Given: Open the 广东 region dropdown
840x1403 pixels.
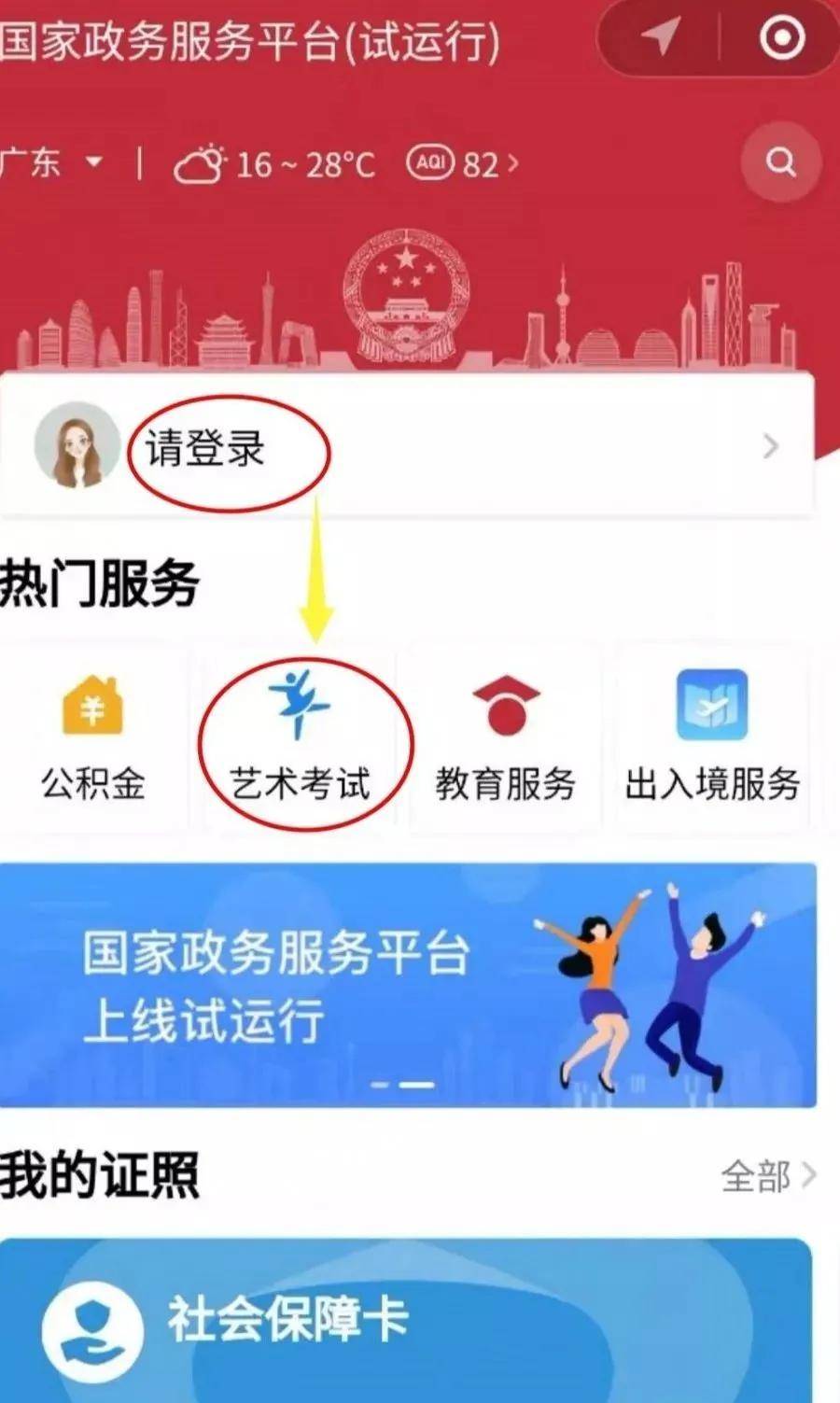Looking at the screenshot, I should point(51,163).
